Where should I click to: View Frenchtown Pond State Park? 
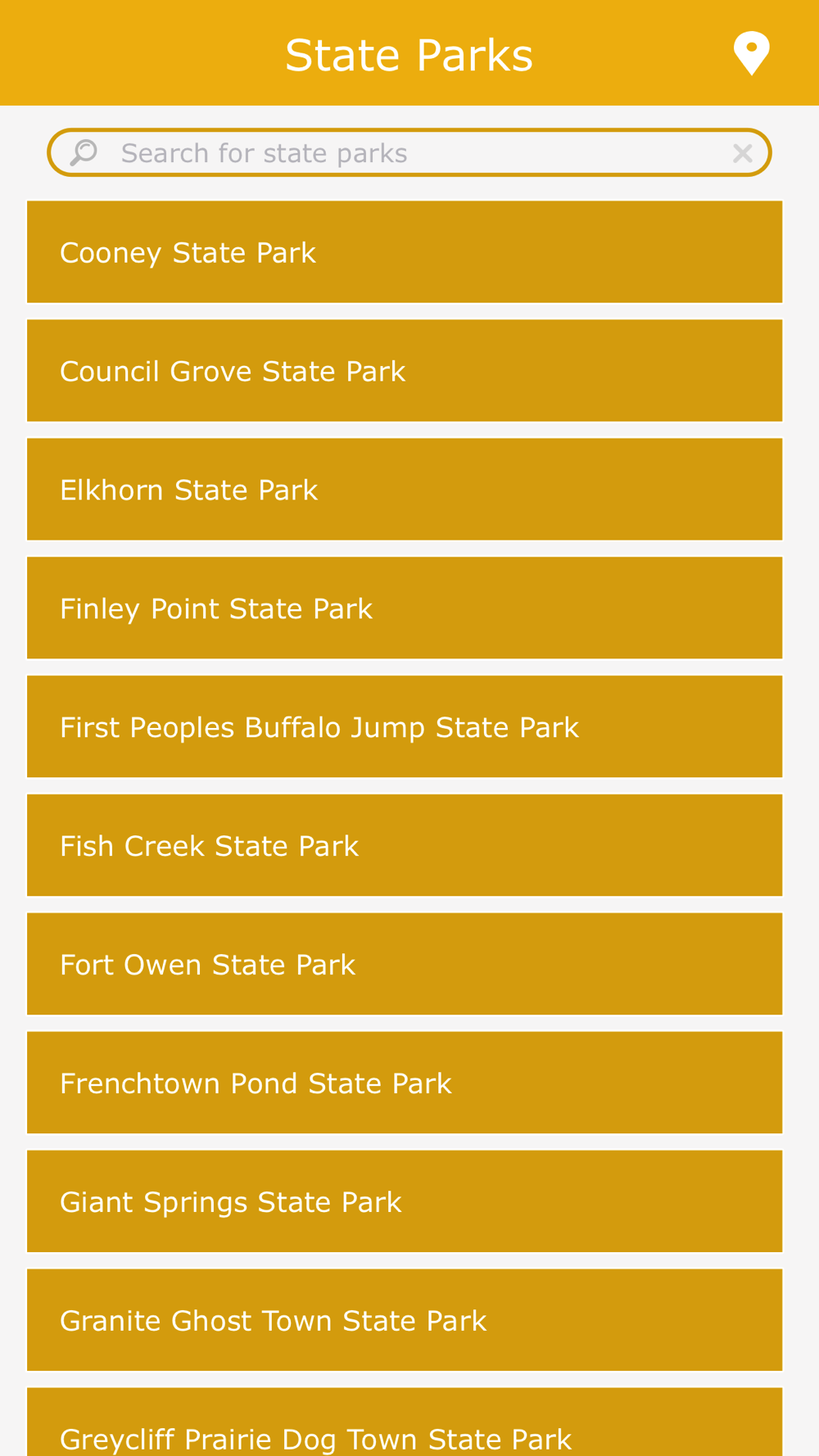pos(405,1083)
